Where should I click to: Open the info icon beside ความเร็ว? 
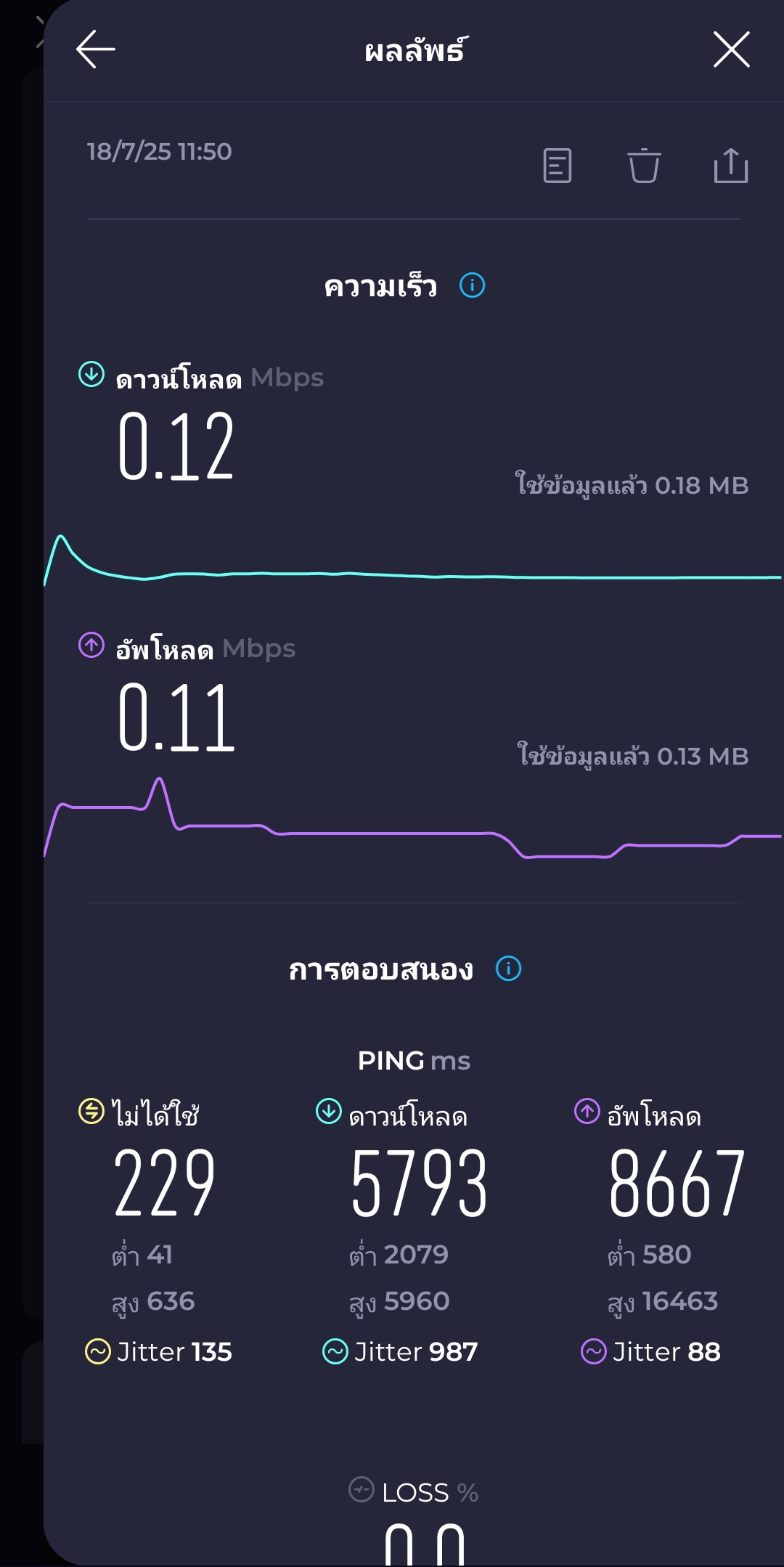pos(473,285)
